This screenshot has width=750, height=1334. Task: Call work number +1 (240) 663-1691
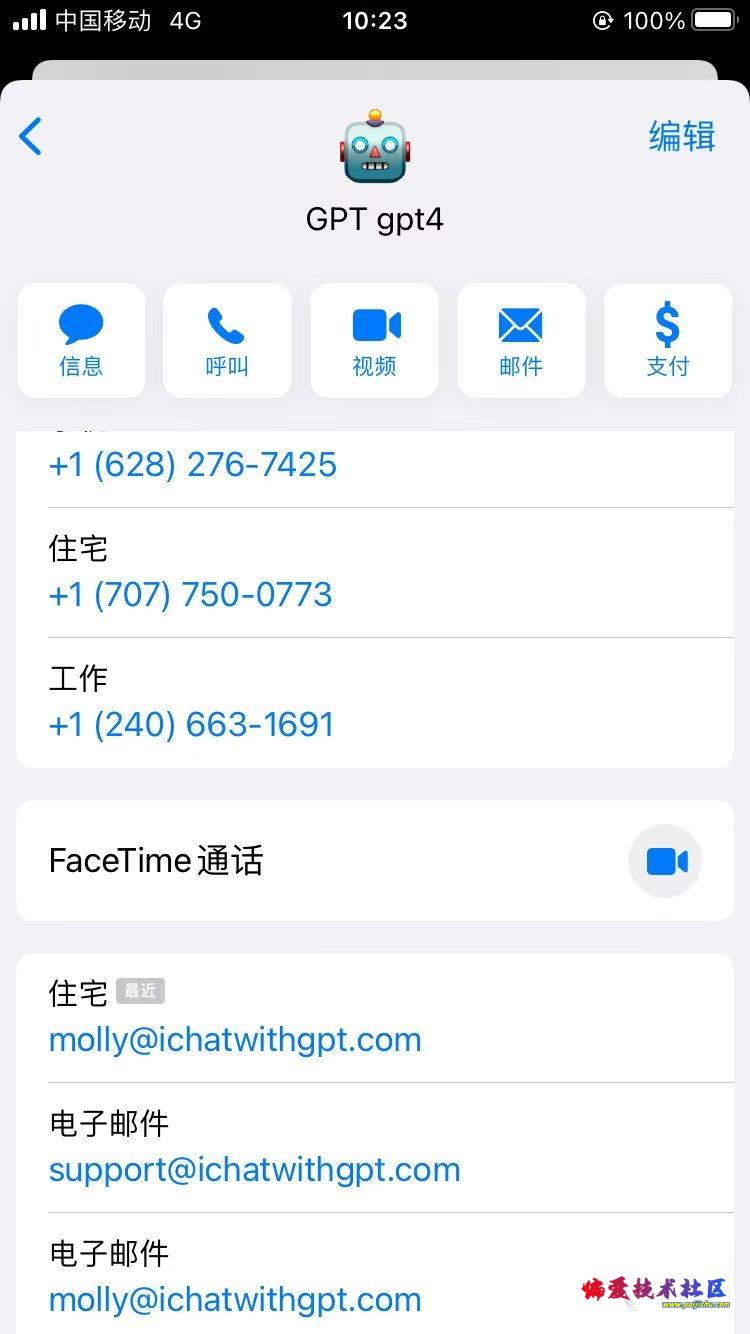click(x=191, y=725)
